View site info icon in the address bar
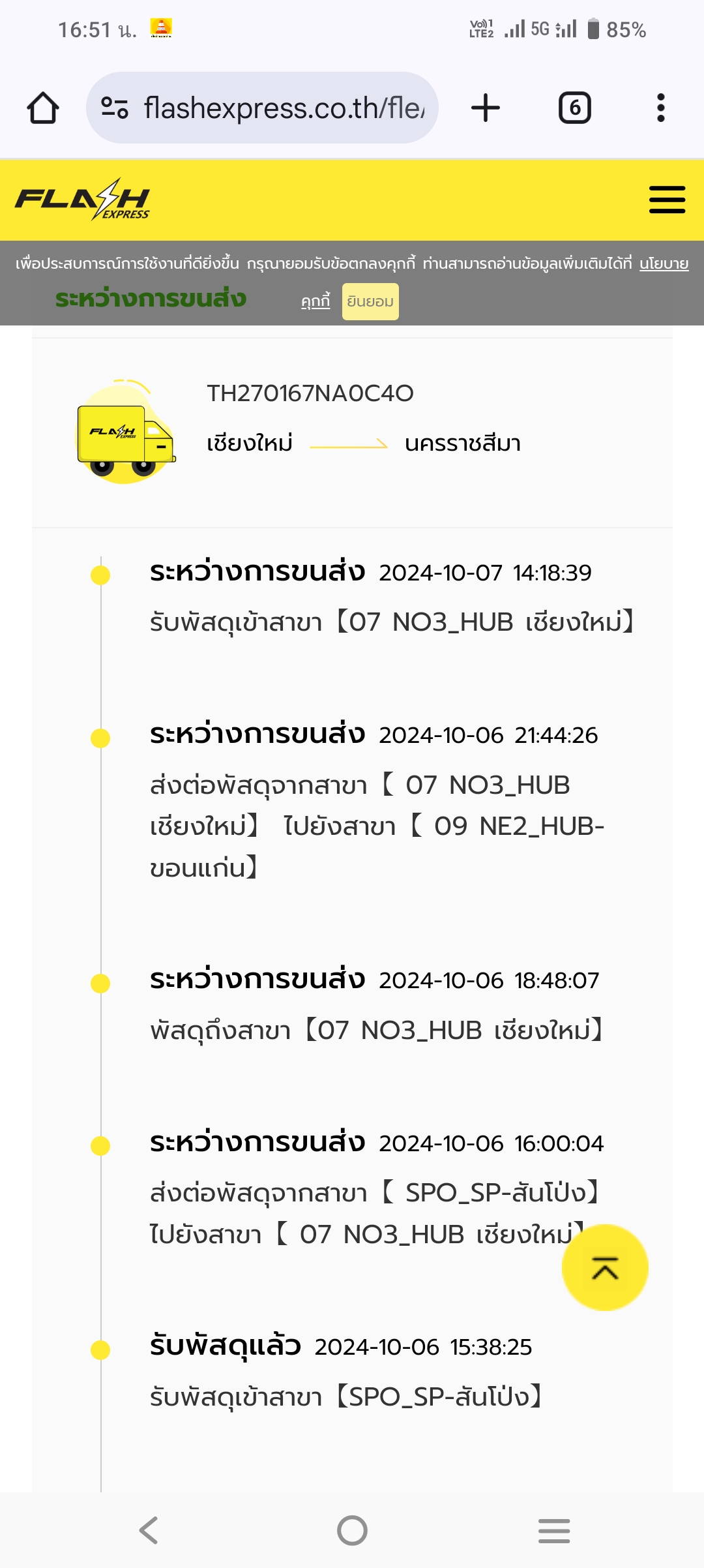The height and width of the screenshot is (1568, 704). pyautogui.click(x=115, y=108)
